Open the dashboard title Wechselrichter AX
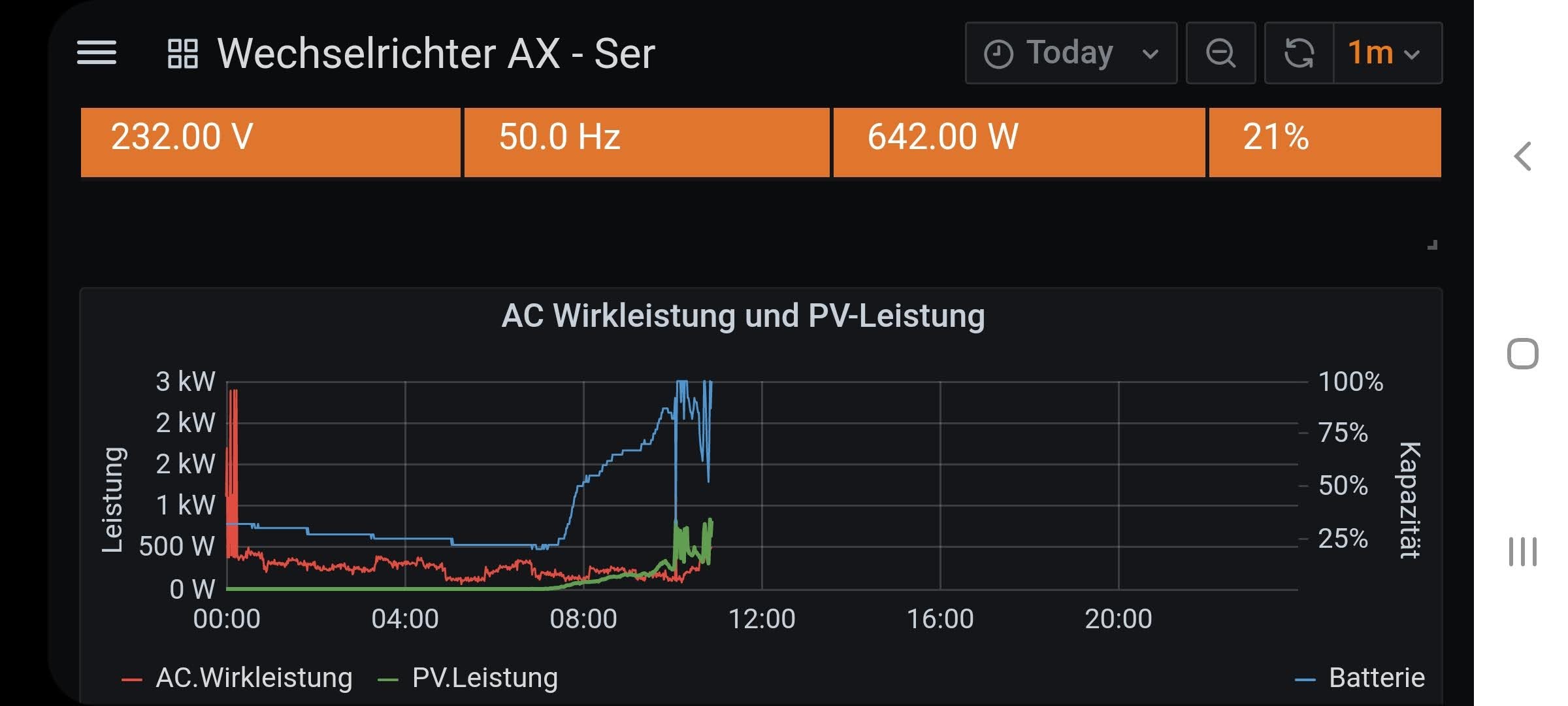Image resolution: width=1568 pixels, height=706 pixels. pyautogui.click(x=435, y=54)
